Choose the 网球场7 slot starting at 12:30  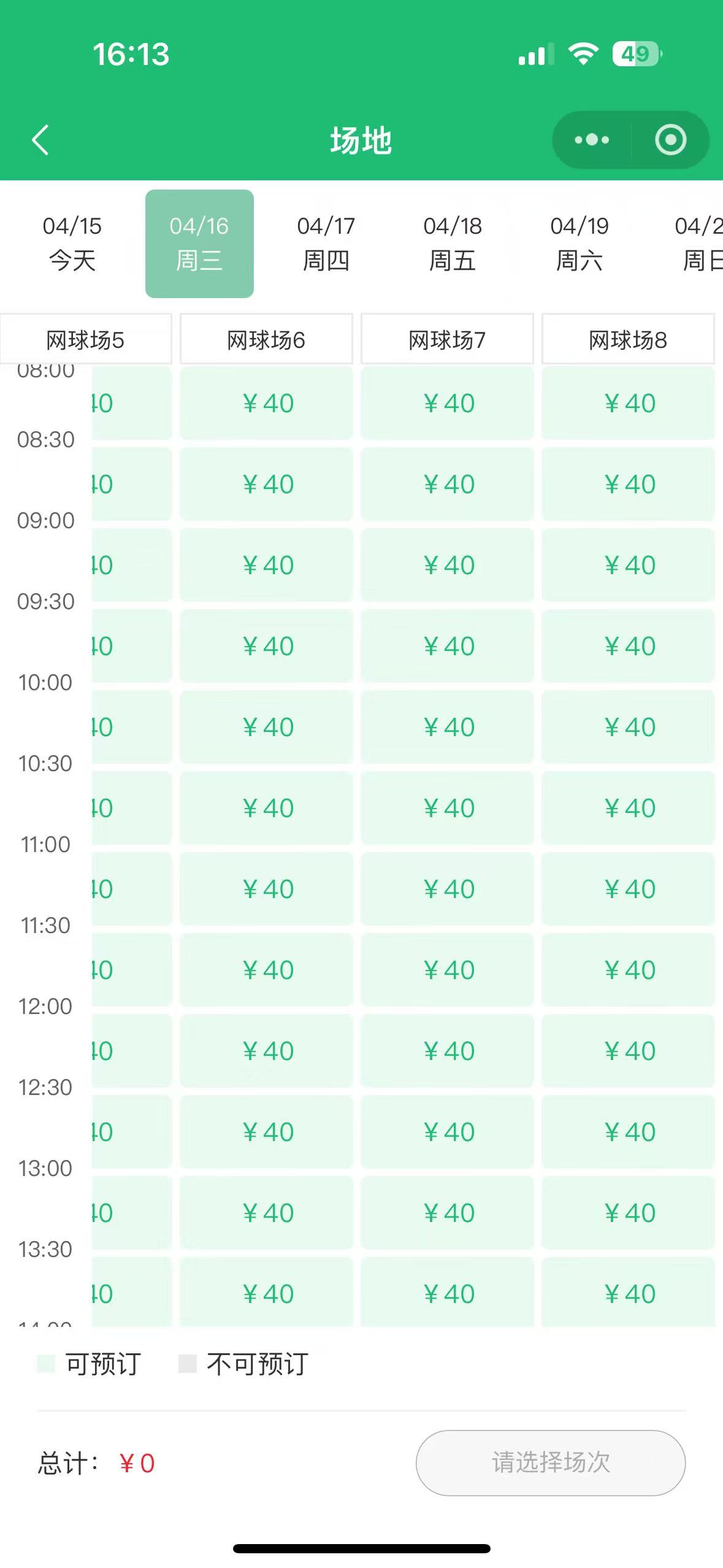(x=447, y=1132)
